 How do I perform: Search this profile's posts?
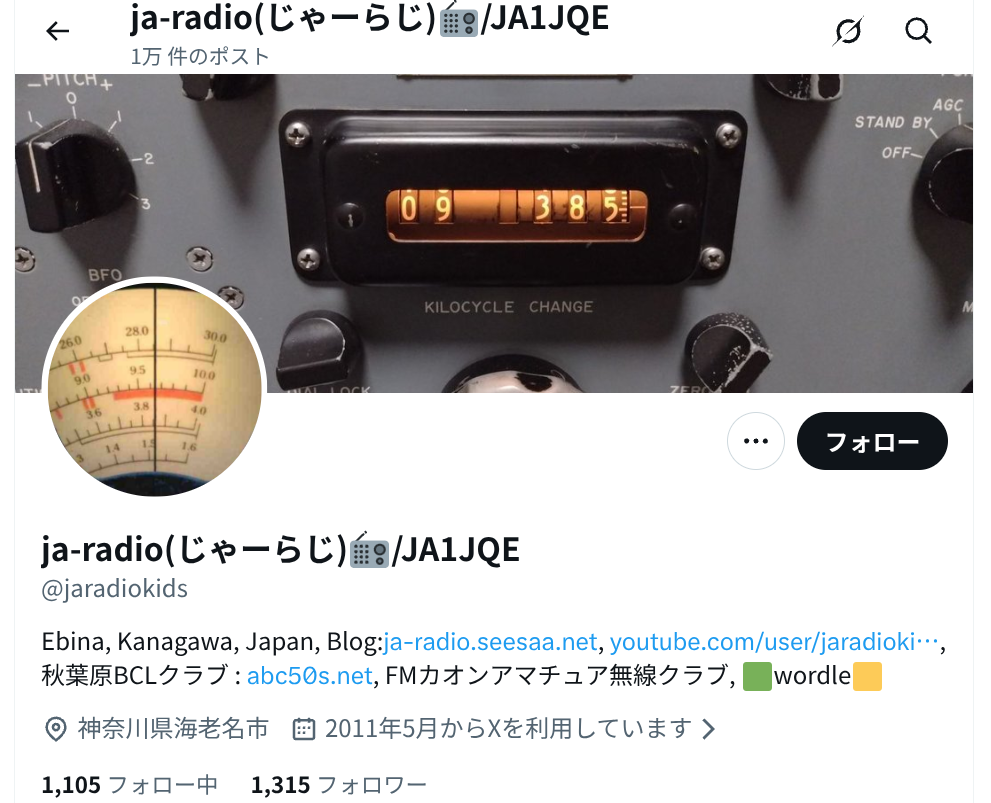[918, 31]
